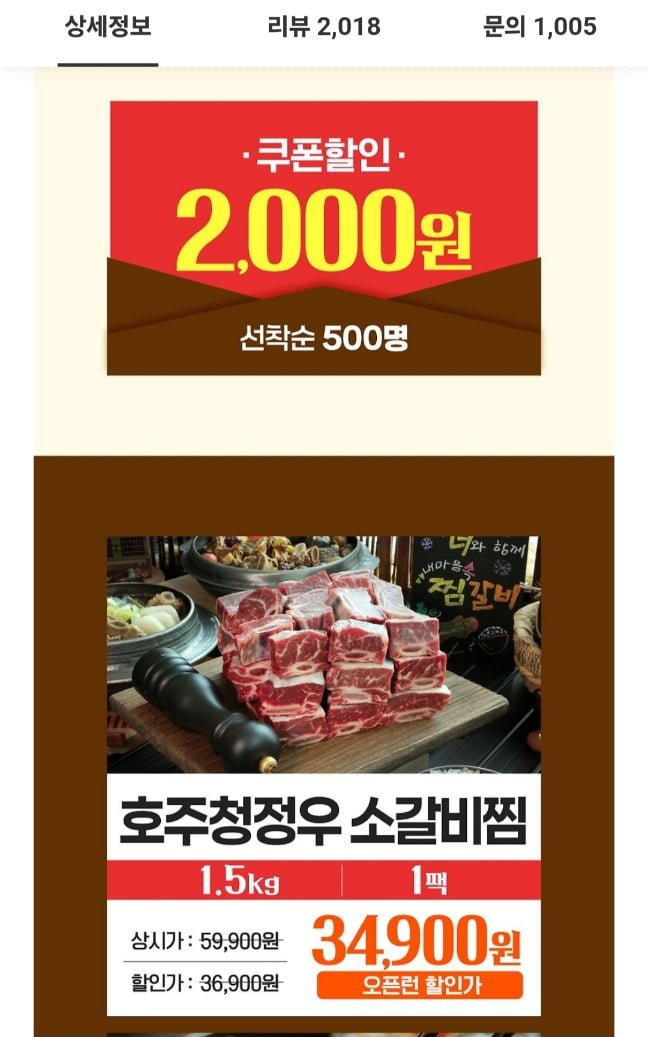Switch to the 리뷰 2,018 tab
This screenshot has height=1037, width=648.
point(324,27)
